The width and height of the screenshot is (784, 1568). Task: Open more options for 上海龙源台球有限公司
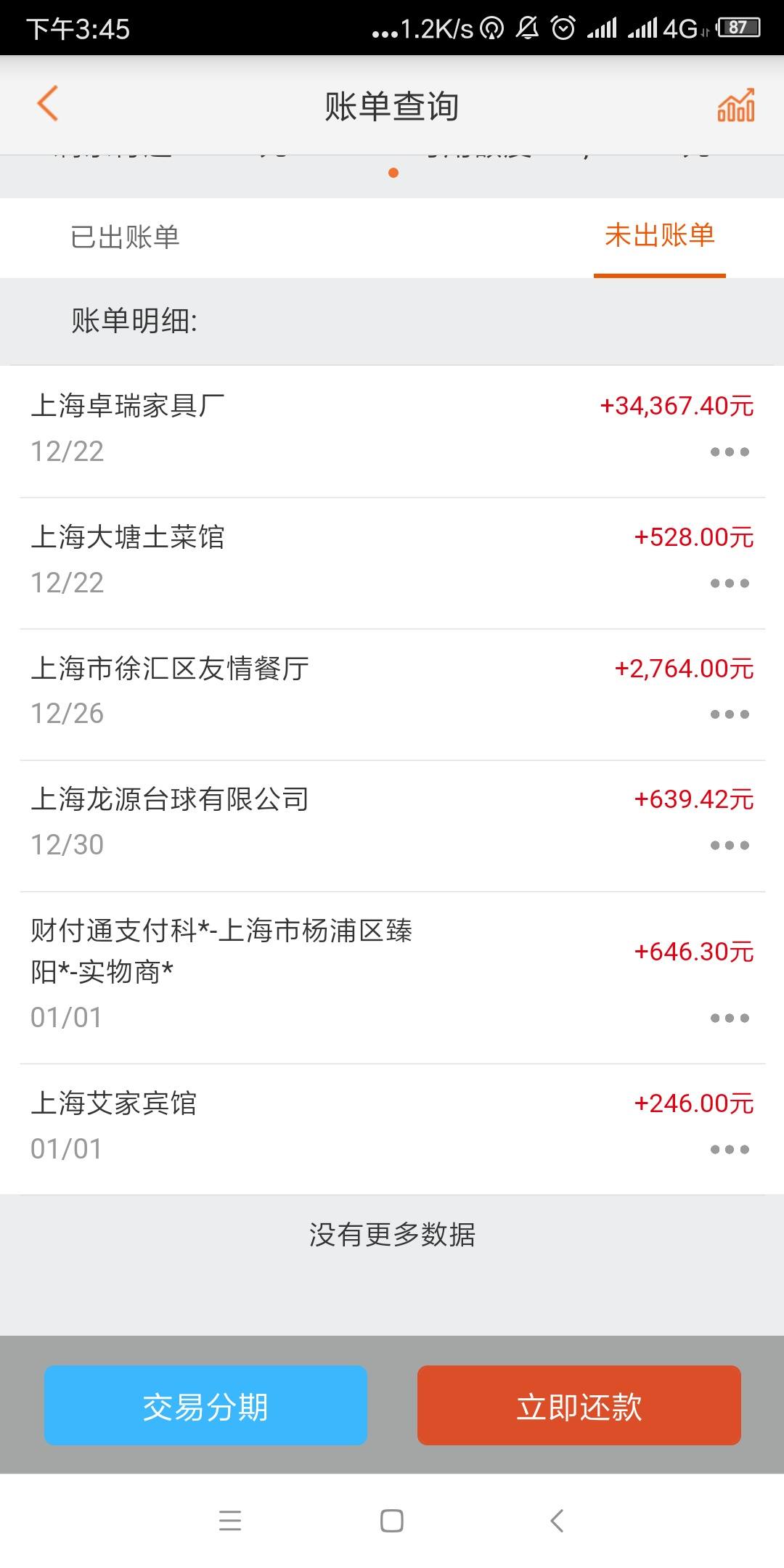[730, 845]
